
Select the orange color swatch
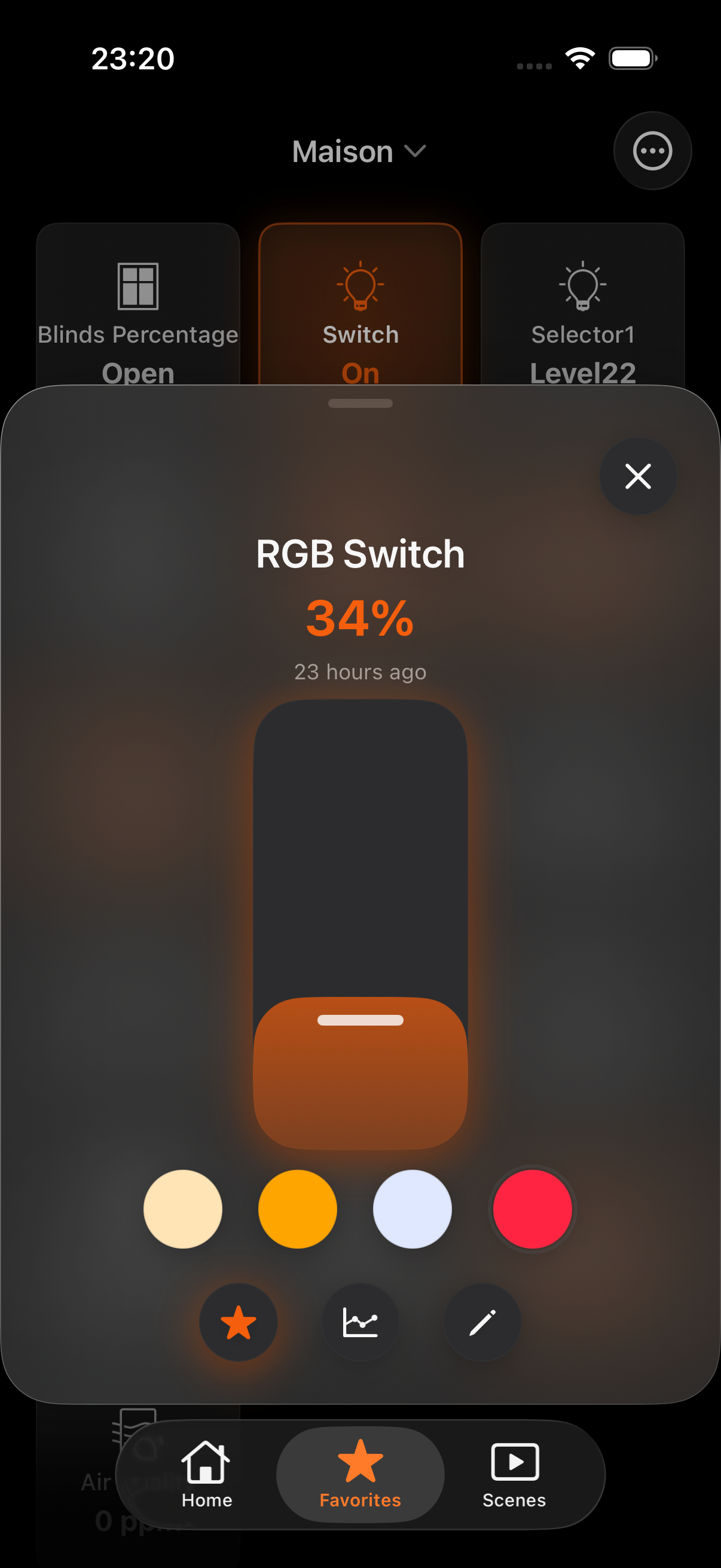pos(298,1208)
